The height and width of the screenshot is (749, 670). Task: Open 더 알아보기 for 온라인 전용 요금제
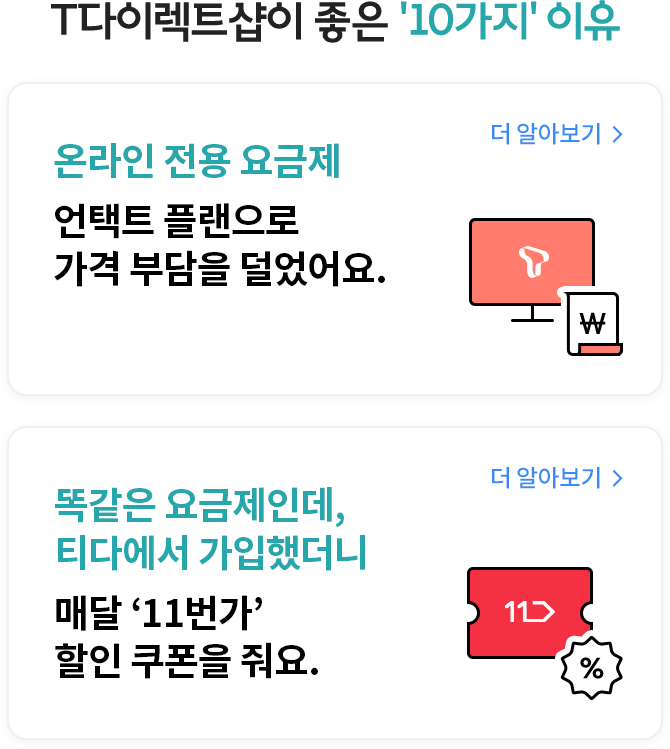coord(556,134)
